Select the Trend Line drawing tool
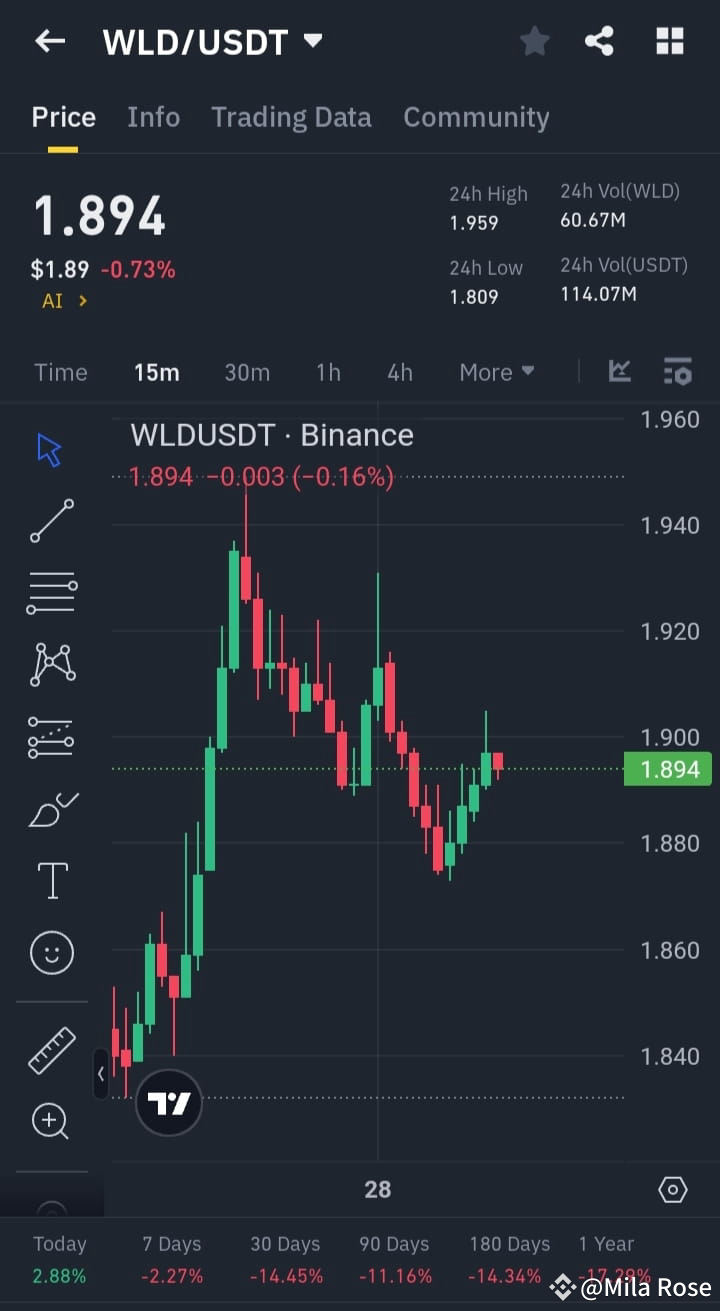Screen dimensions: 720x1311 pos(51,520)
